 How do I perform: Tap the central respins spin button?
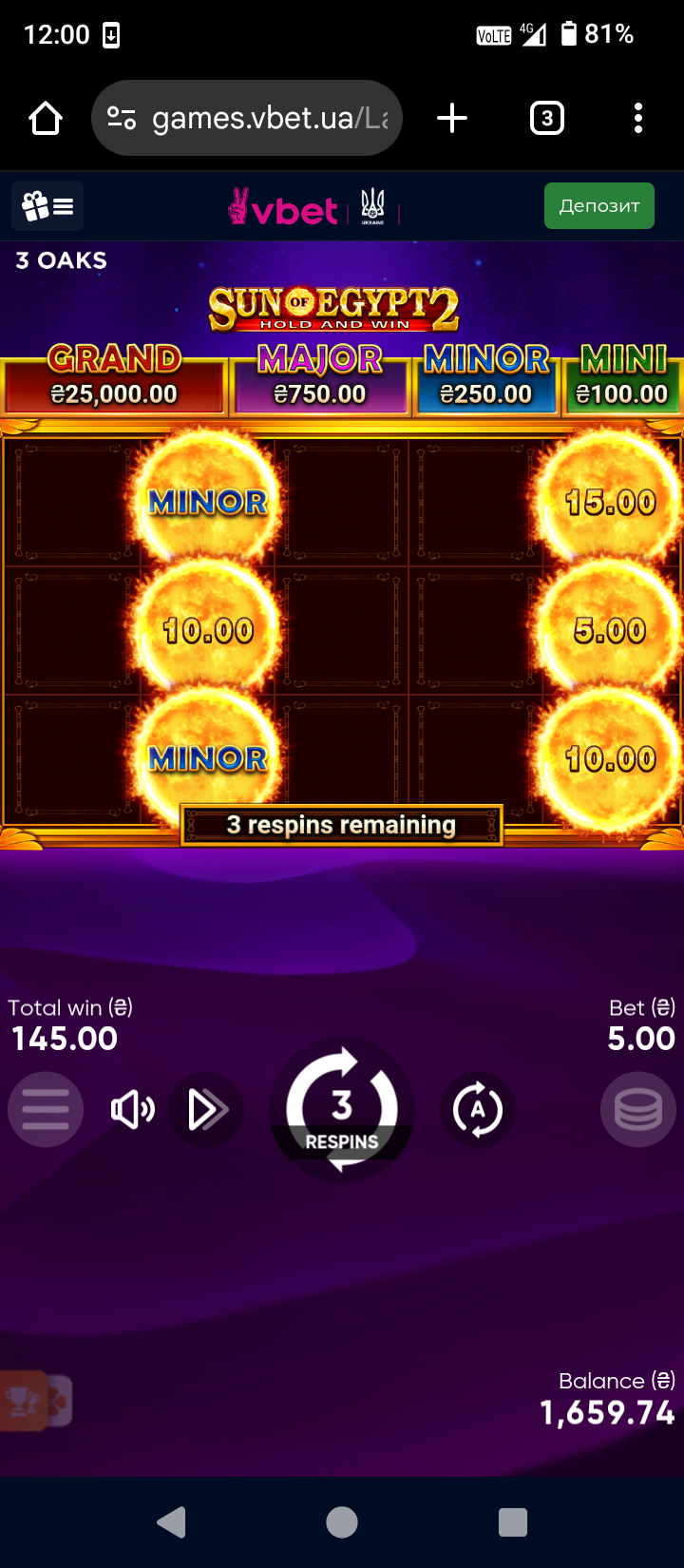point(342,1109)
